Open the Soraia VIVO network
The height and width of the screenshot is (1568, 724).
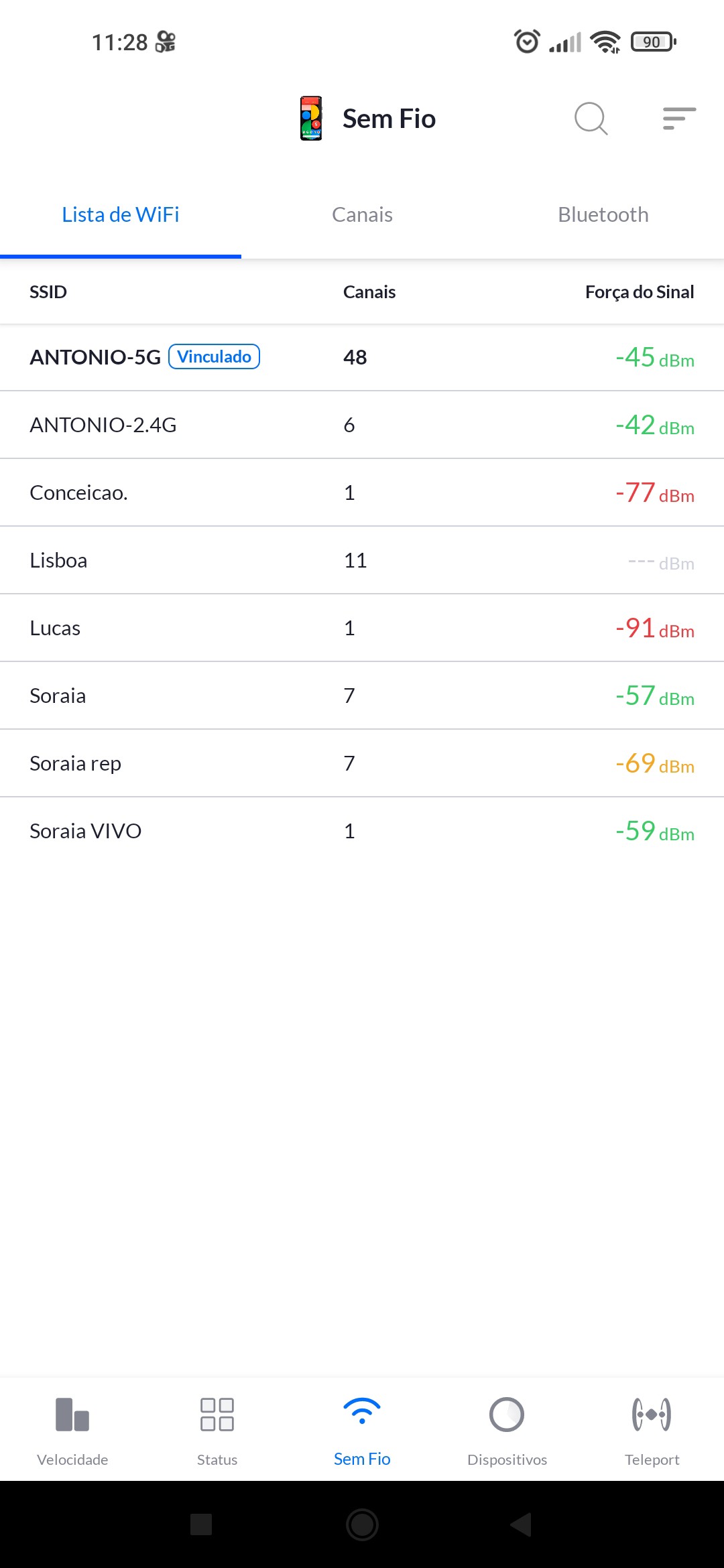click(x=362, y=831)
